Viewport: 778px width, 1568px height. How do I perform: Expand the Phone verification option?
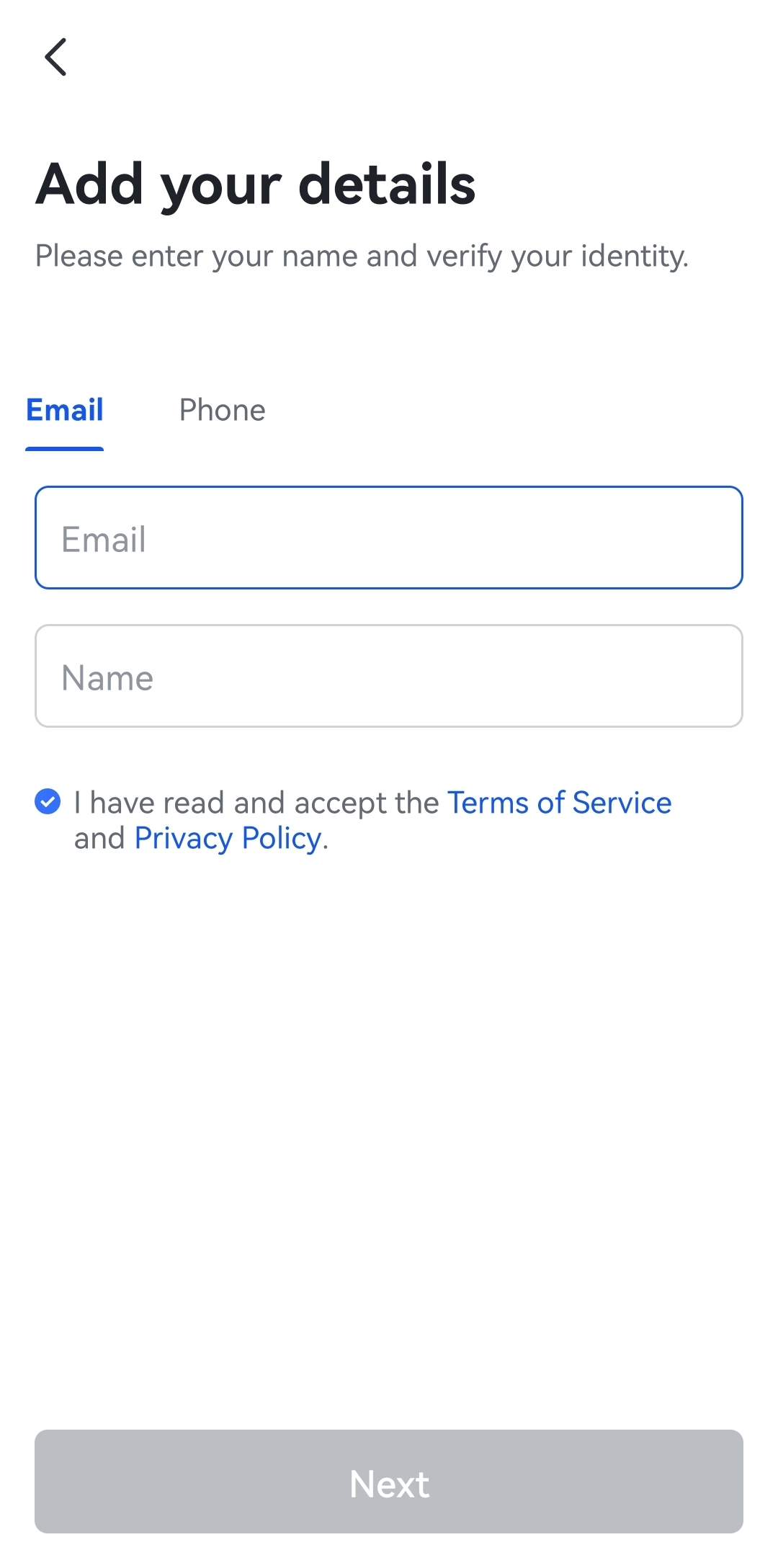pyautogui.click(x=223, y=409)
